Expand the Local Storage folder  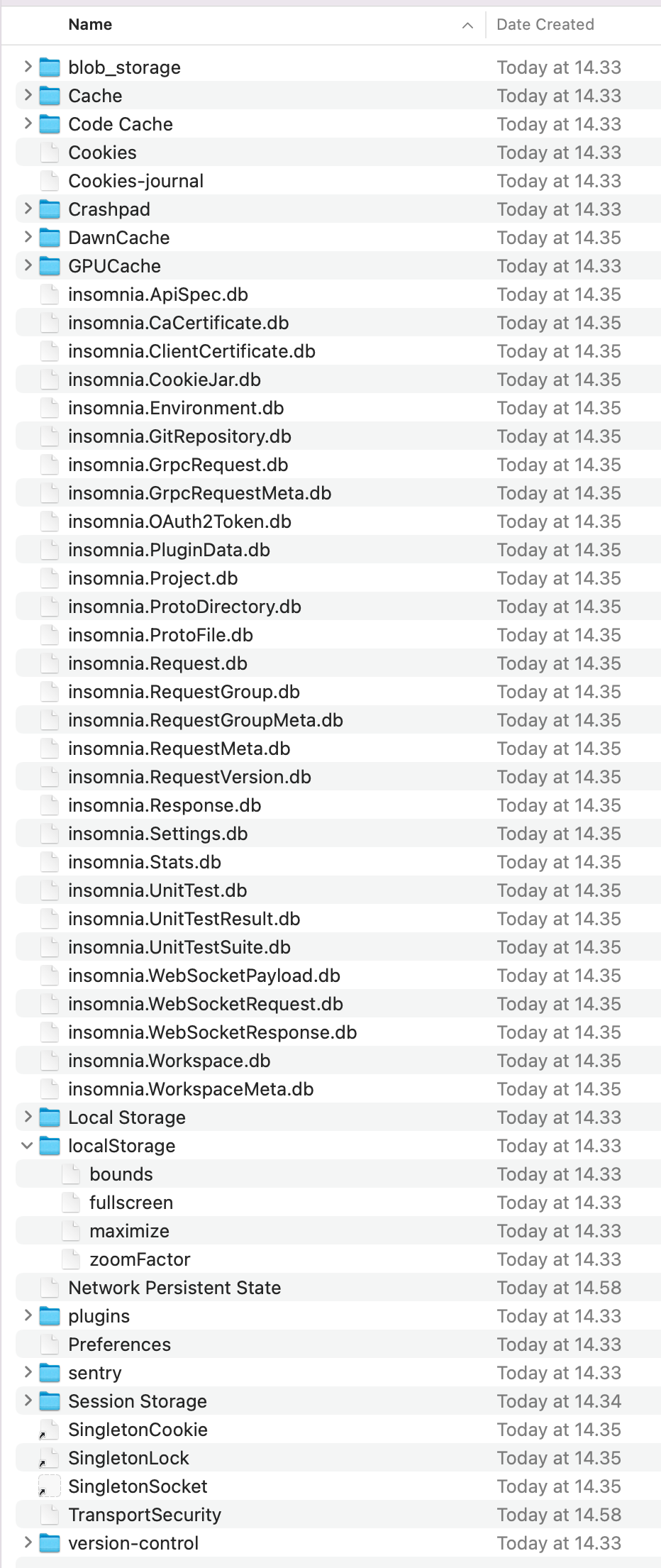click(26, 1117)
